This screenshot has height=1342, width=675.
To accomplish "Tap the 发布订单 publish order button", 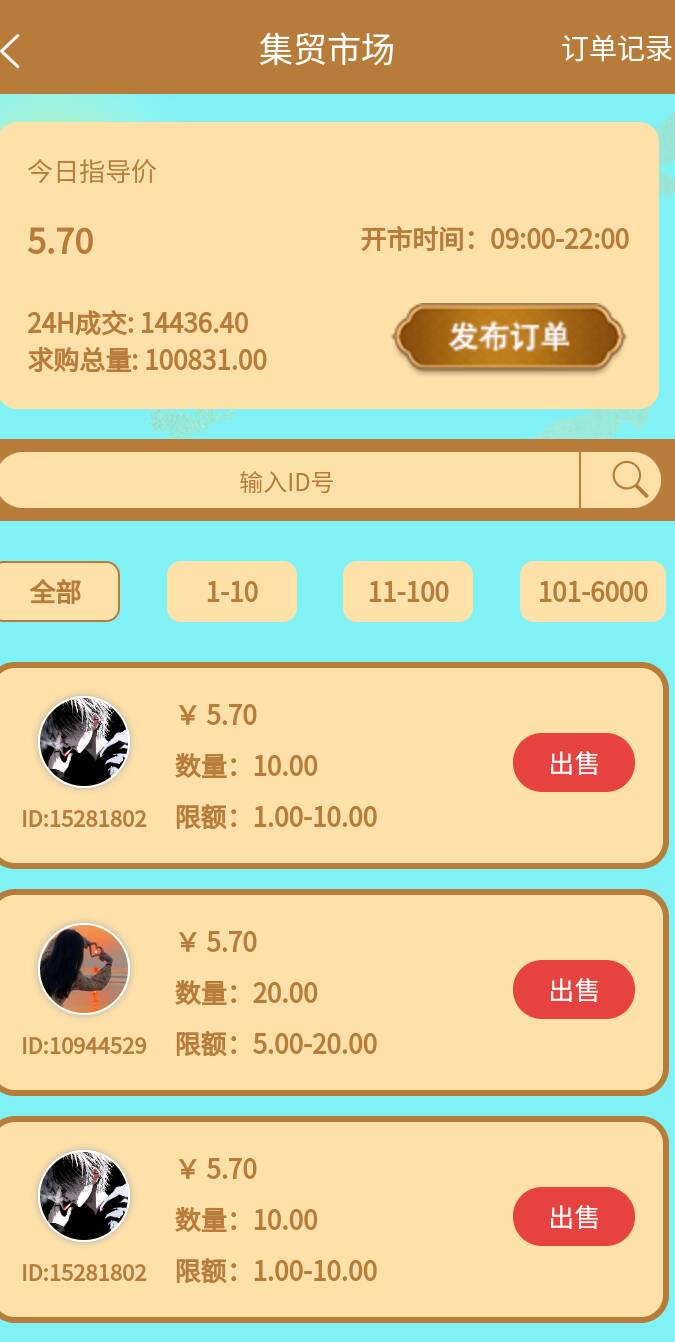I will (509, 338).
